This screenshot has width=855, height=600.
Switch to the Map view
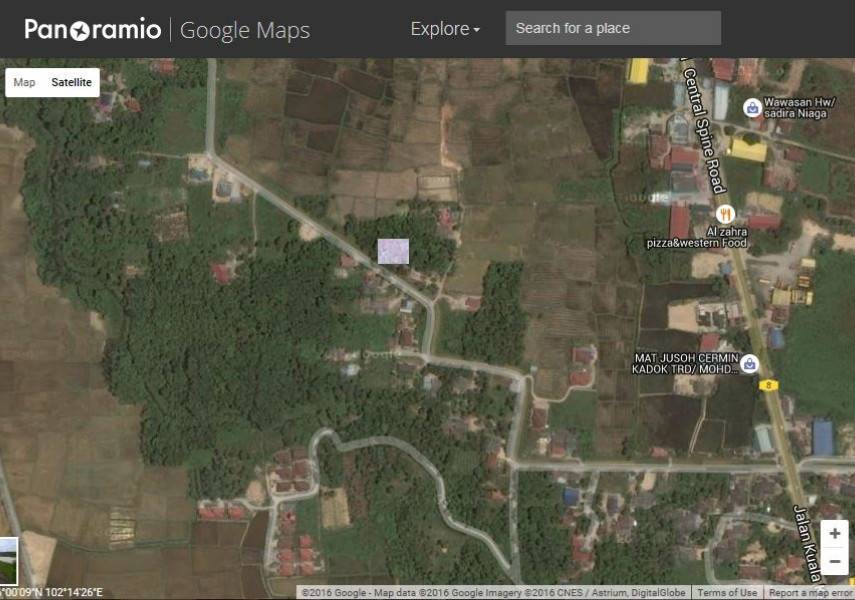[x=25, y=83]
